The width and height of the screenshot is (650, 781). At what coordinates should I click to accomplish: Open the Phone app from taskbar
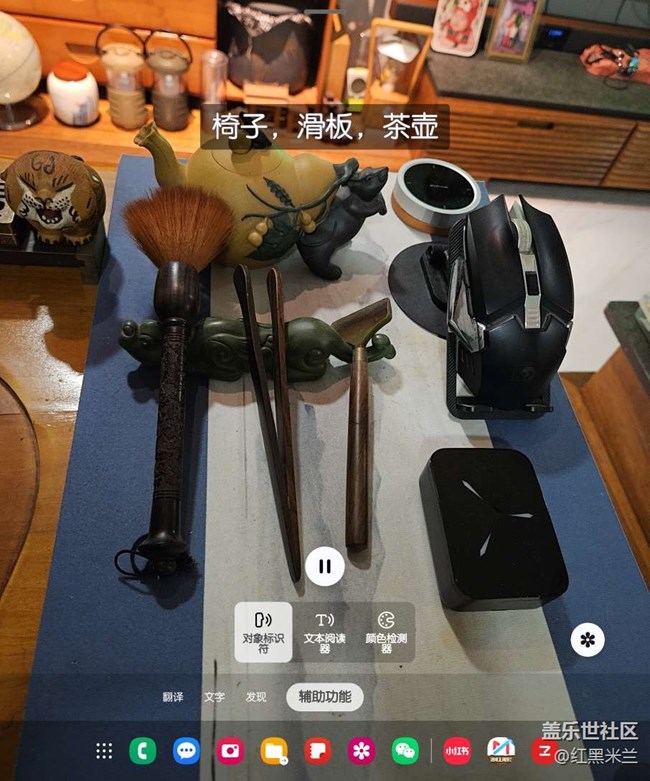pos(143,751)
